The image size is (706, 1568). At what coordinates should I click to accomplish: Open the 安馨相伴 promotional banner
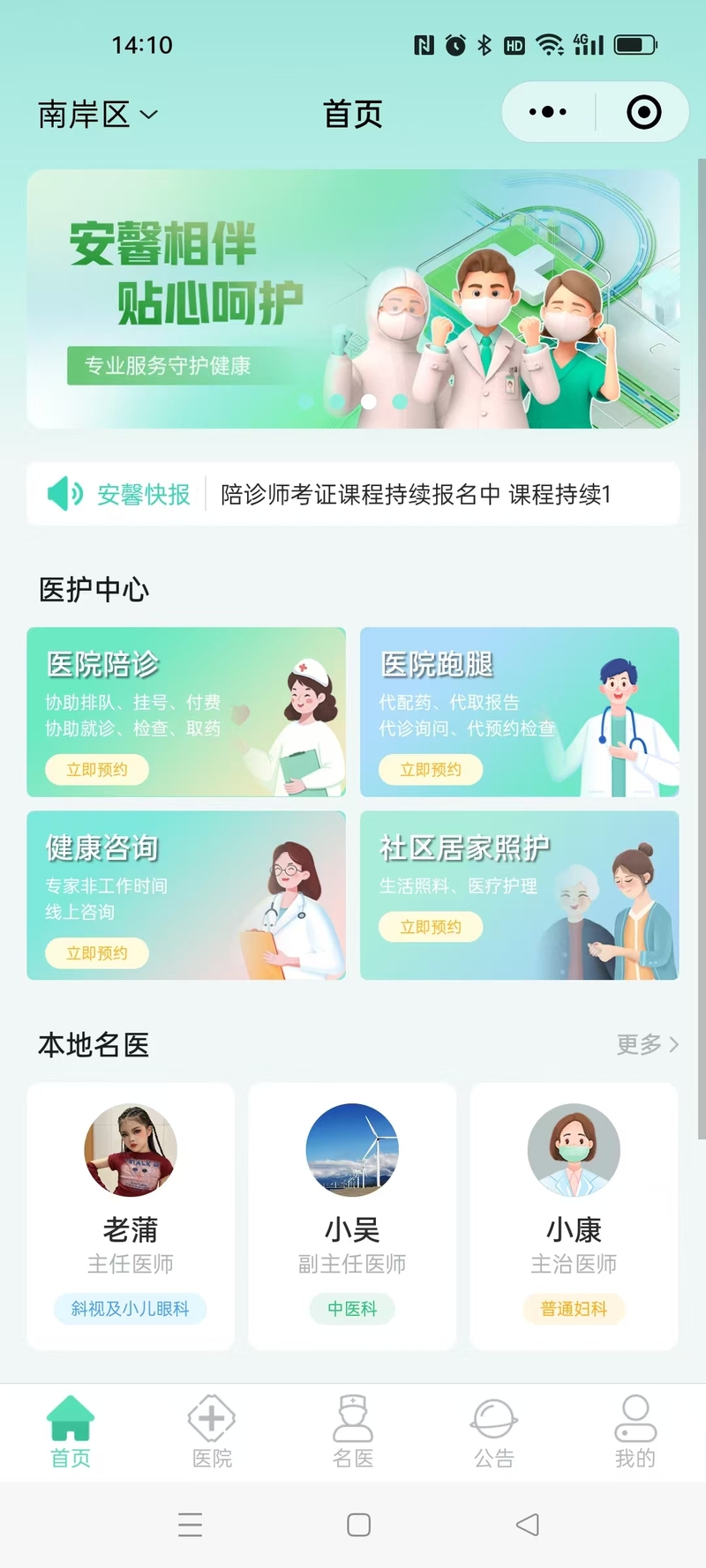353,299
